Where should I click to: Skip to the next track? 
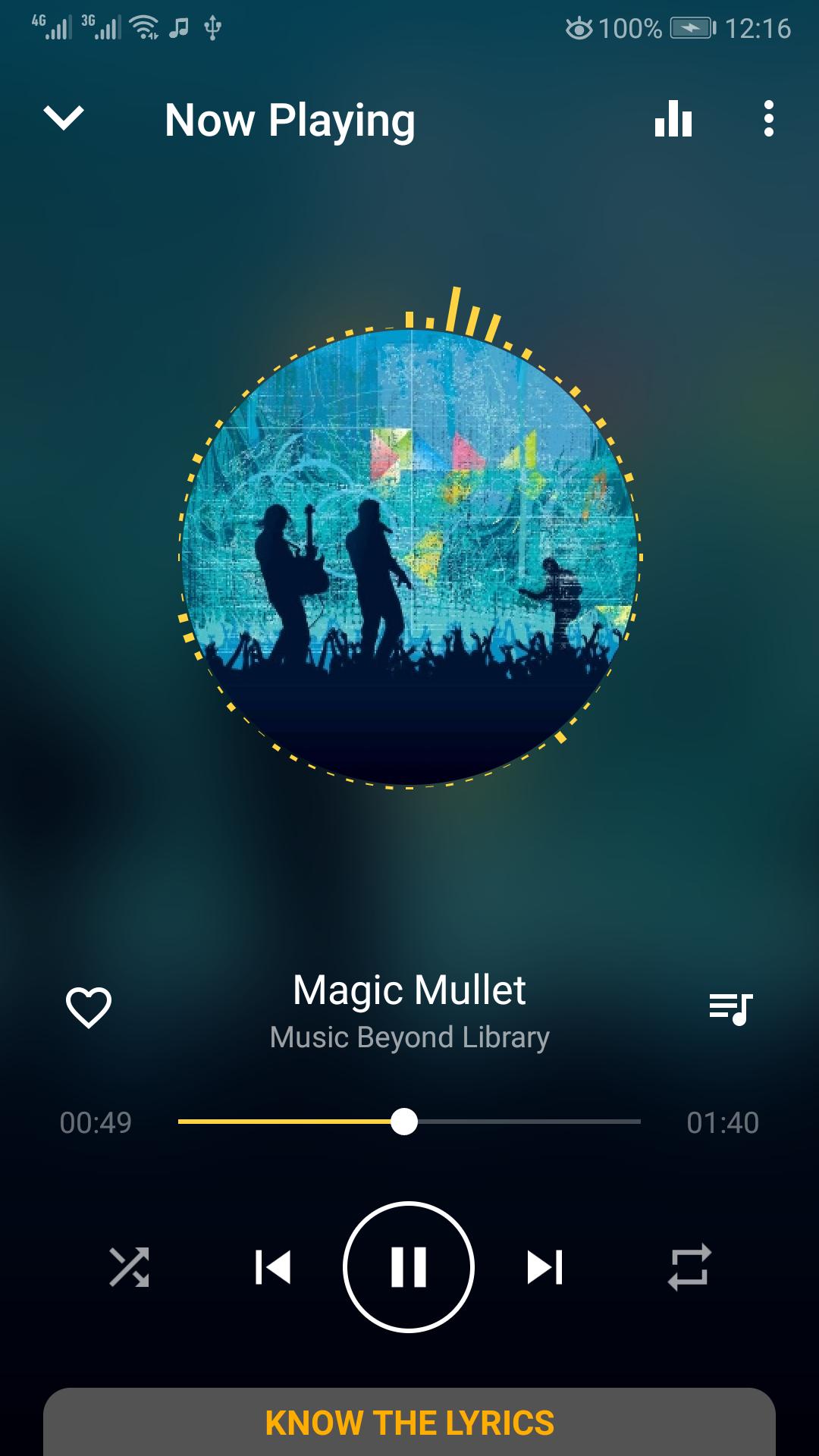click(x=544, y=1267)
